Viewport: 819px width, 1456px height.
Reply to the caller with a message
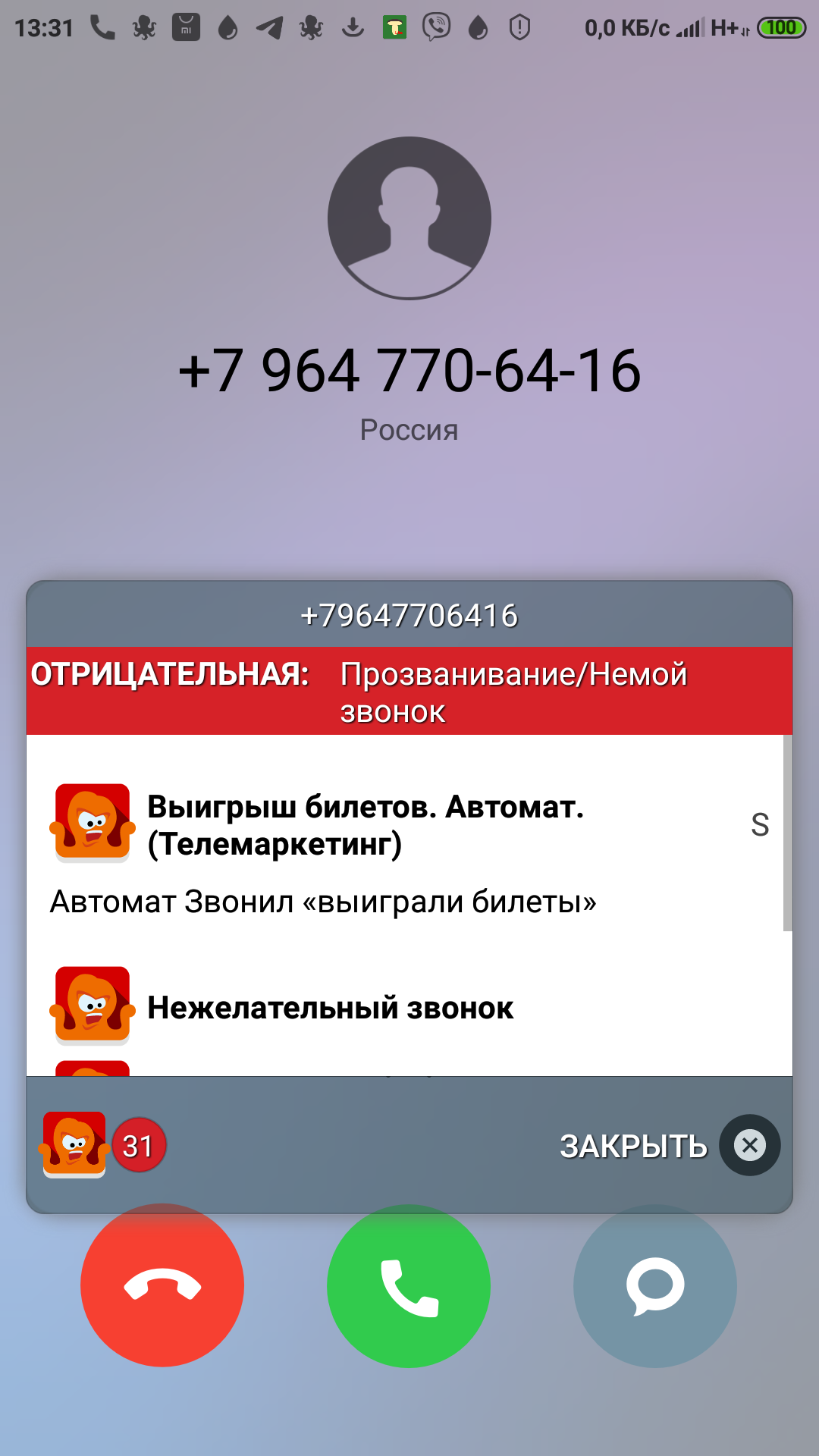655,1285
